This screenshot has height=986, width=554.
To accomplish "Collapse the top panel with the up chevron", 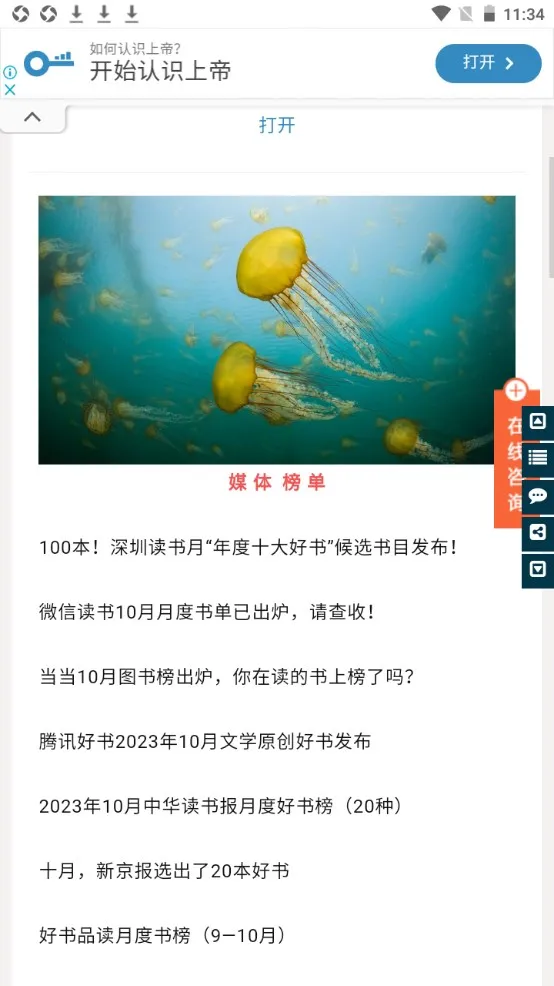I will pos(33,117).
